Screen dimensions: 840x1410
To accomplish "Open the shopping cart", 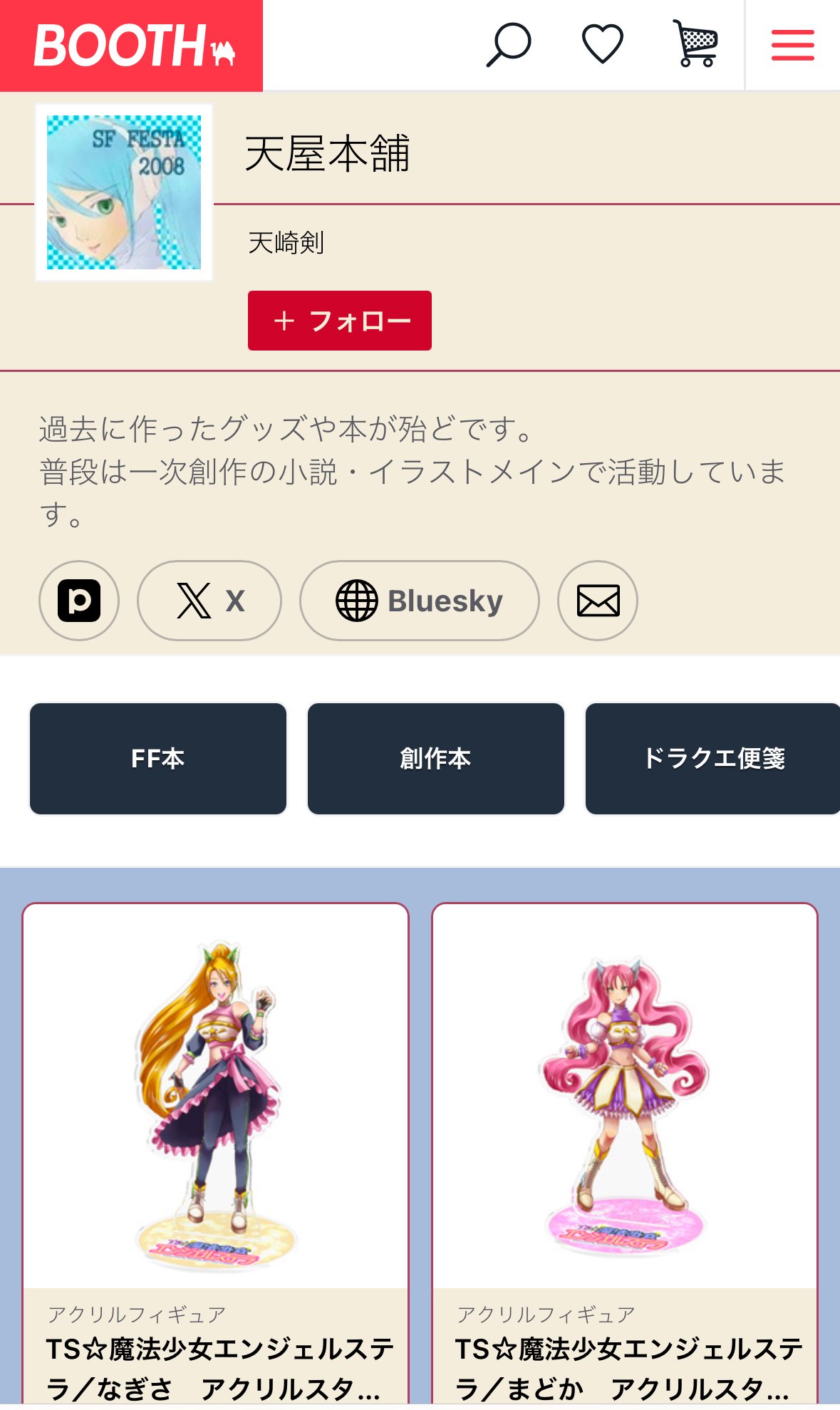I will 695,44.
